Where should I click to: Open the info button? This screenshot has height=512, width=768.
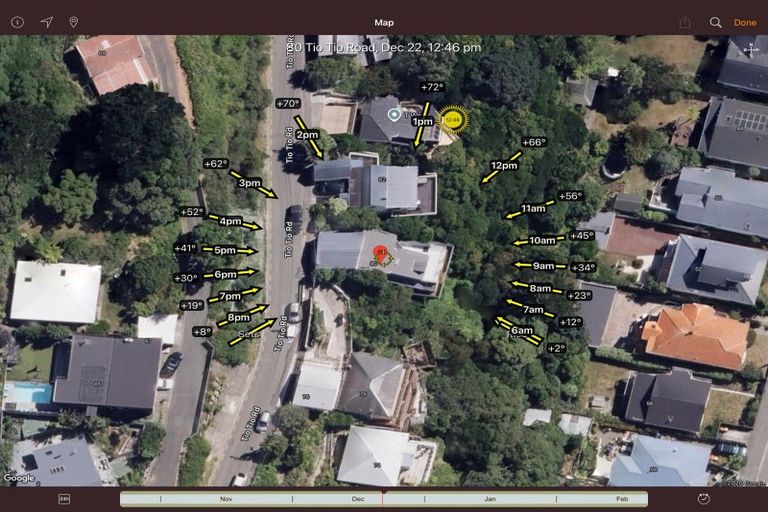pyautogui.click(x=17, y=22)
